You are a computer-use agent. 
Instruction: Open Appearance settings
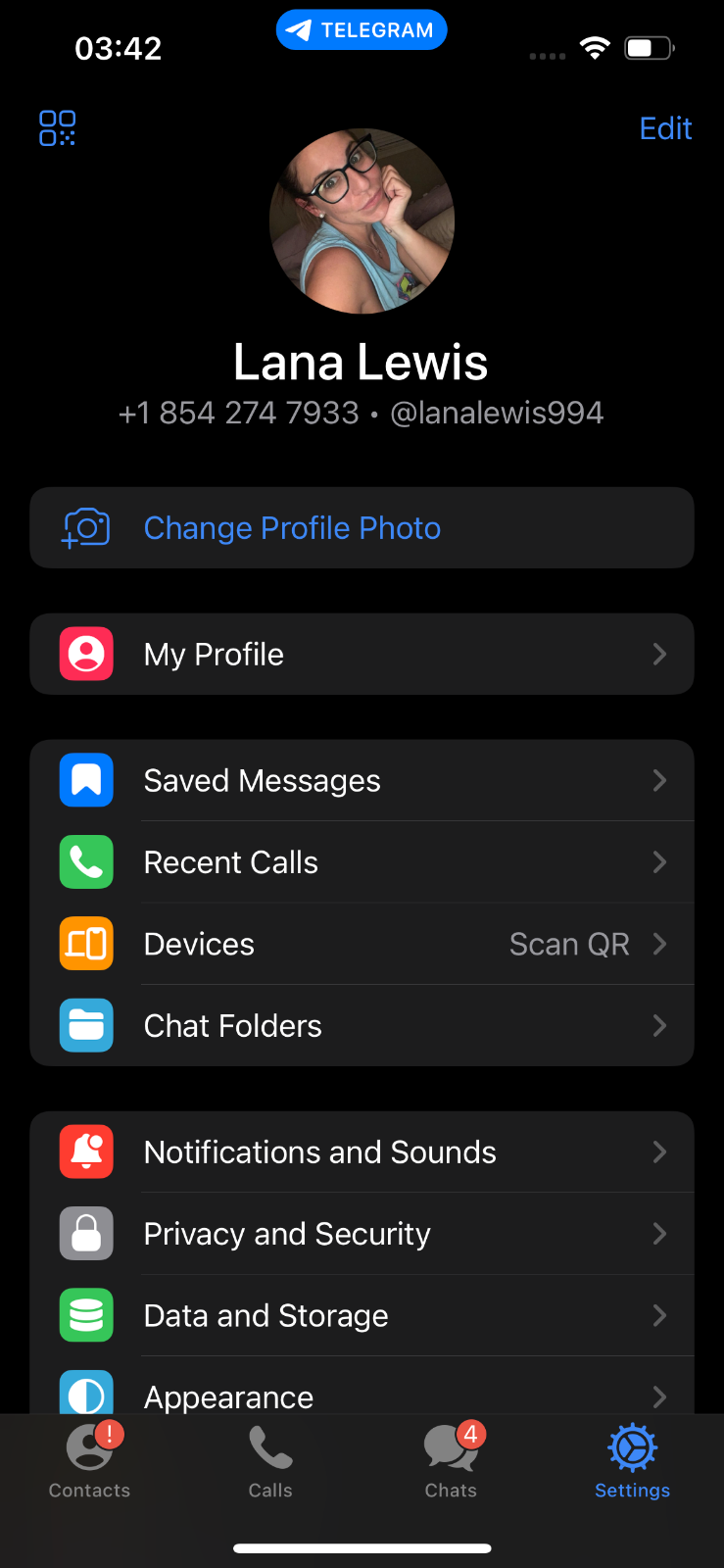[362, 1394]
